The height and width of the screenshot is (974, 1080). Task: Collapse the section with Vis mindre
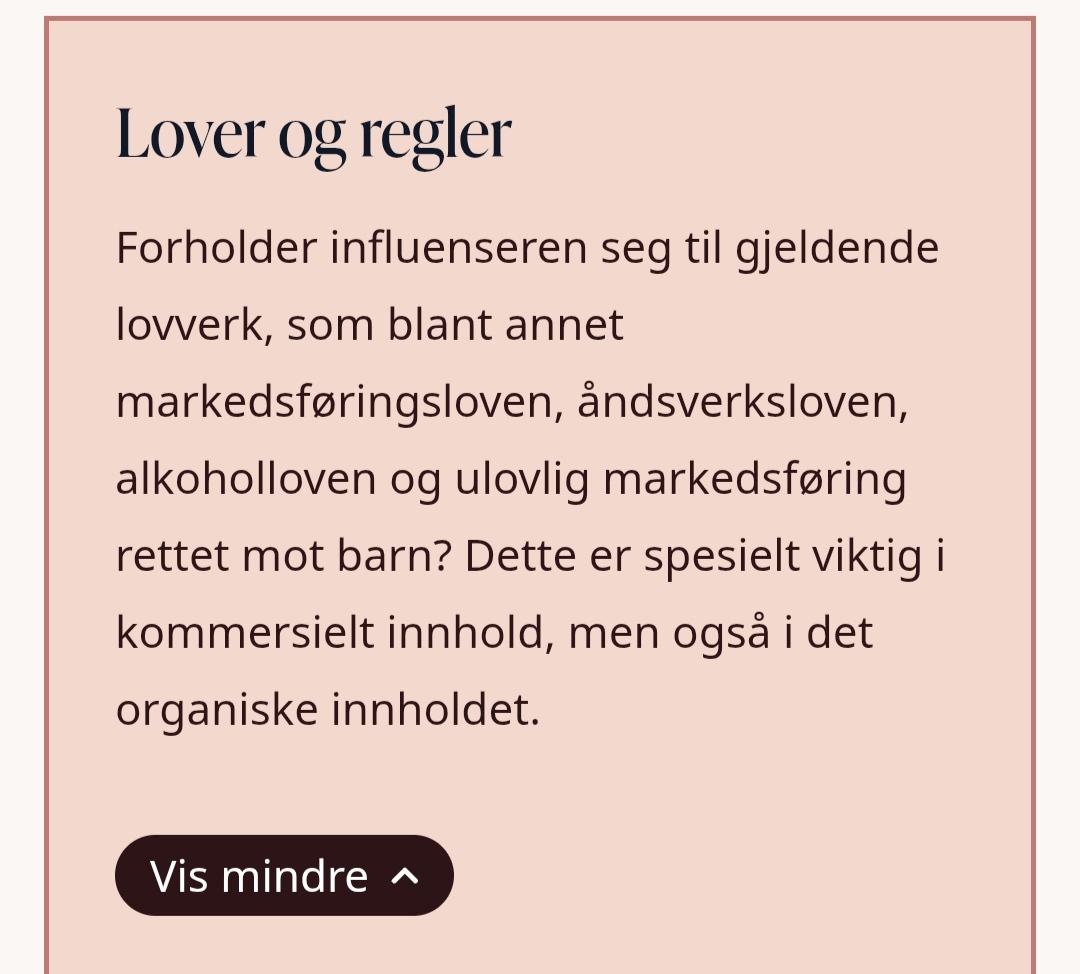pos(284,876)
